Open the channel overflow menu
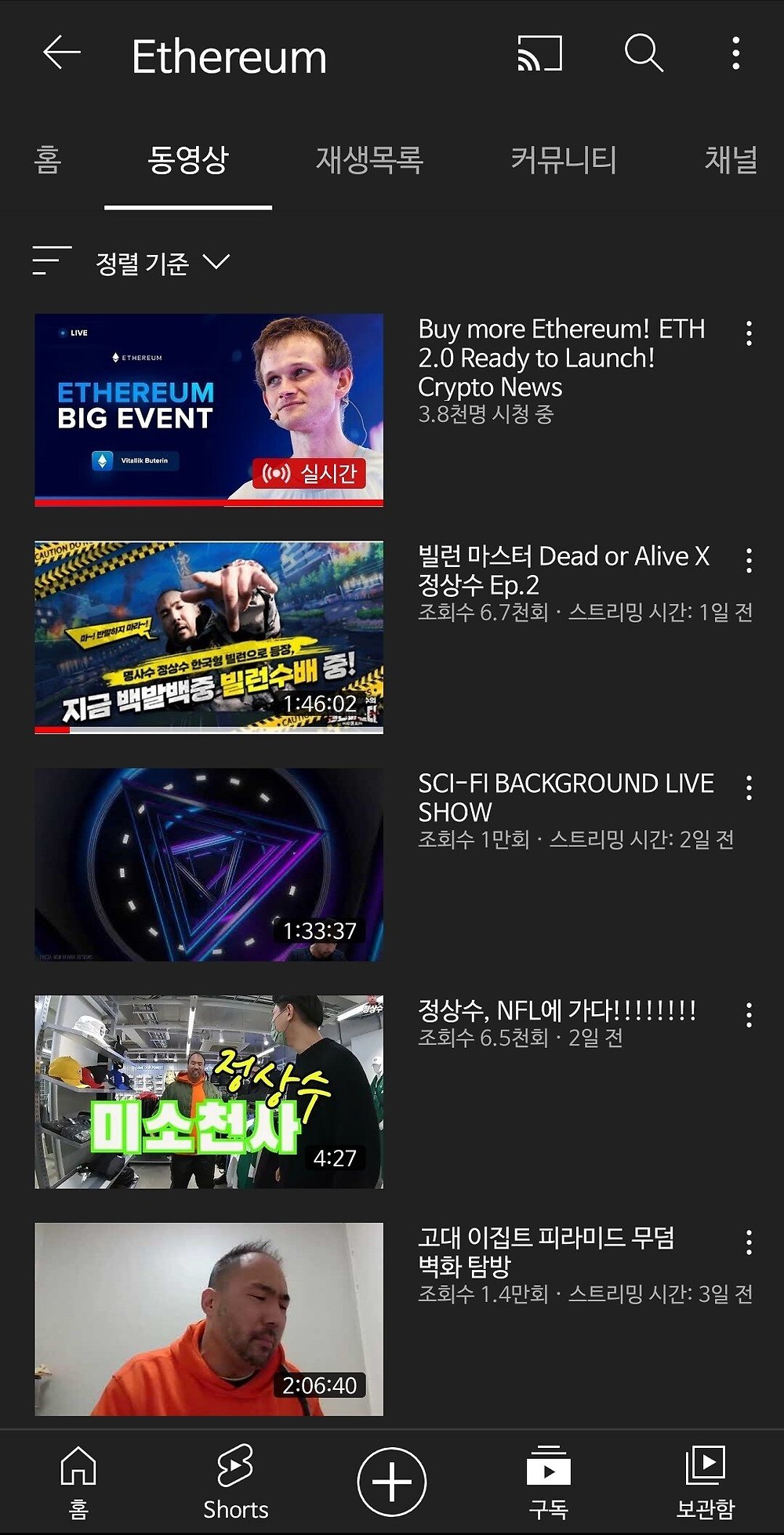 [x=735, y=54]
